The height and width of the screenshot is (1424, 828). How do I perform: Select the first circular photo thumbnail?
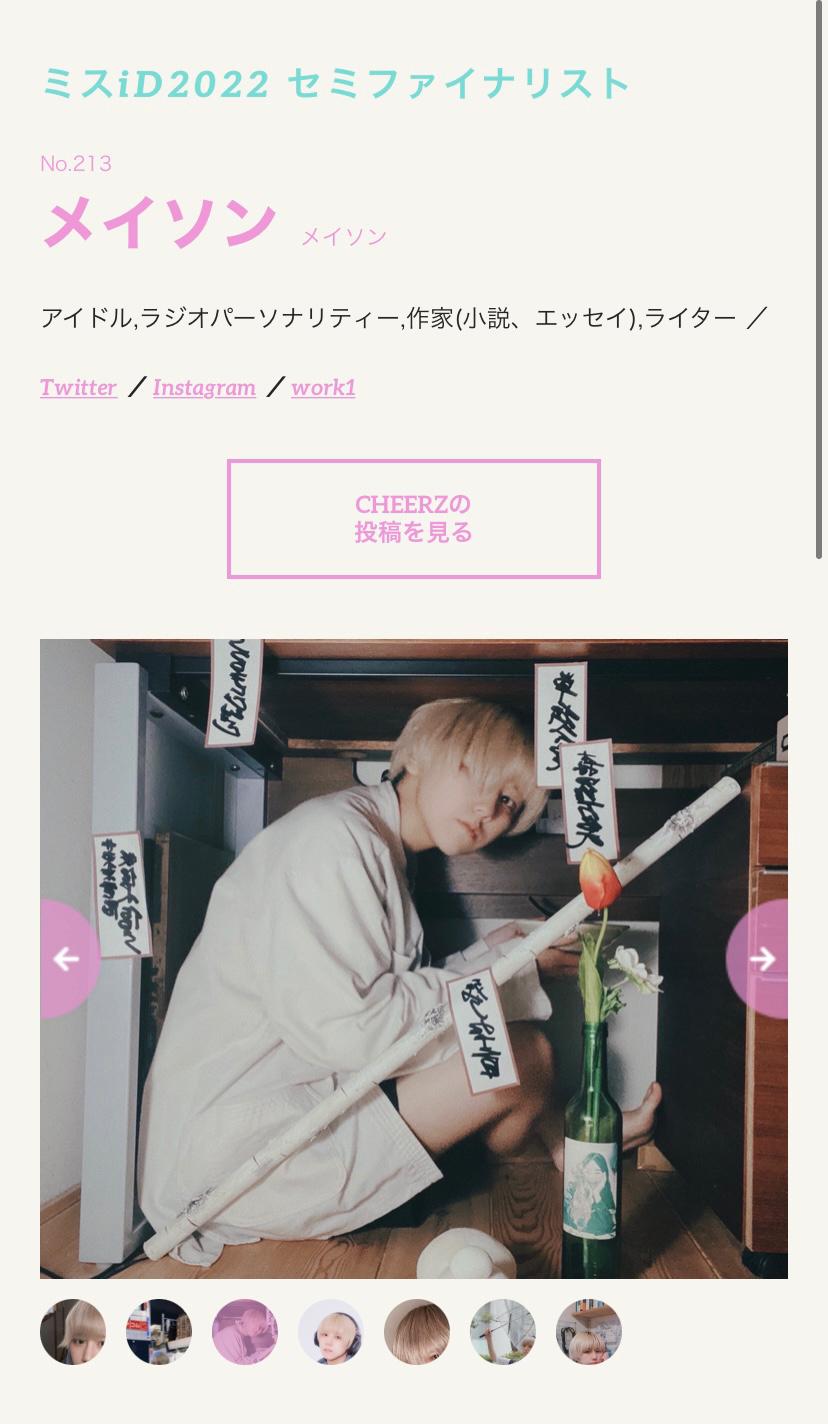pos(73,1331)
